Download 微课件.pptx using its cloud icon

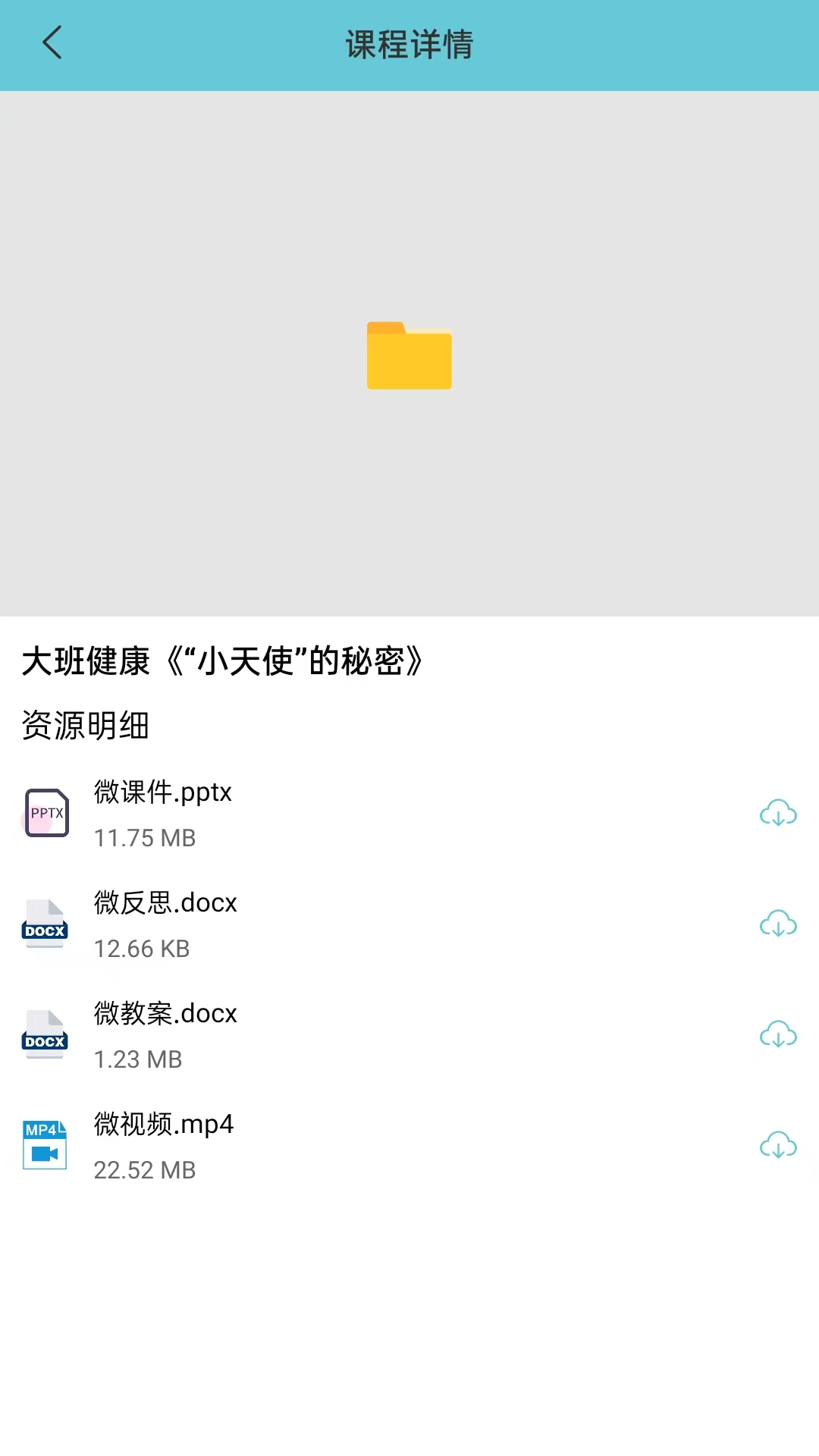(778, 814)
